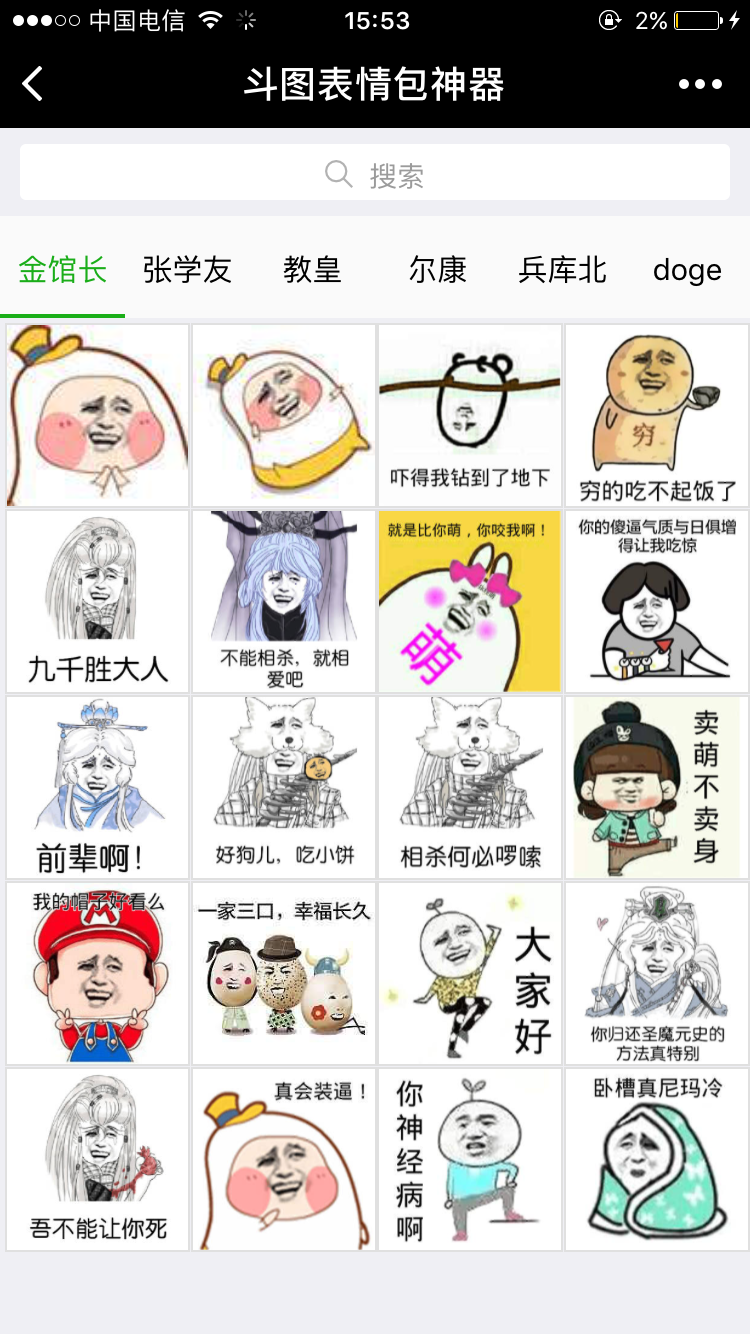Switch to the 张学友 tab
750x1334 pixels.
click(187, 270)
